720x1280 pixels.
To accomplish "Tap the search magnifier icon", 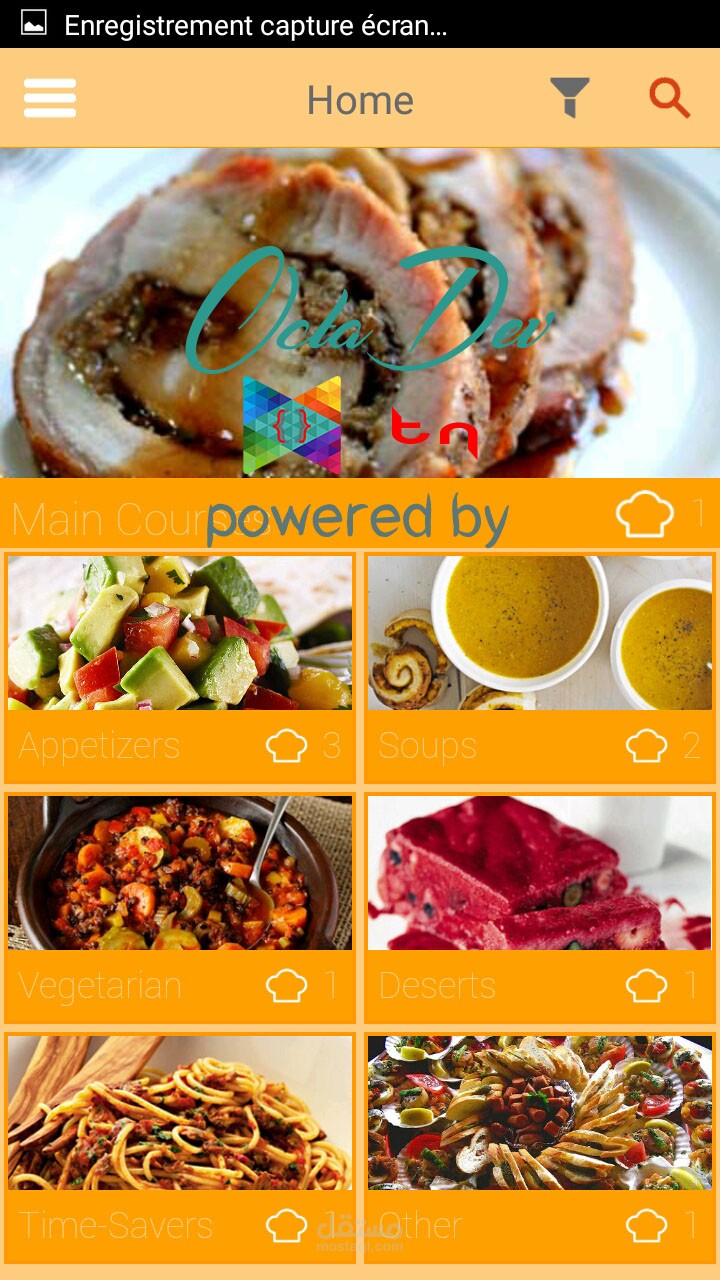I will pyautogui.click(x=669, y=98).
